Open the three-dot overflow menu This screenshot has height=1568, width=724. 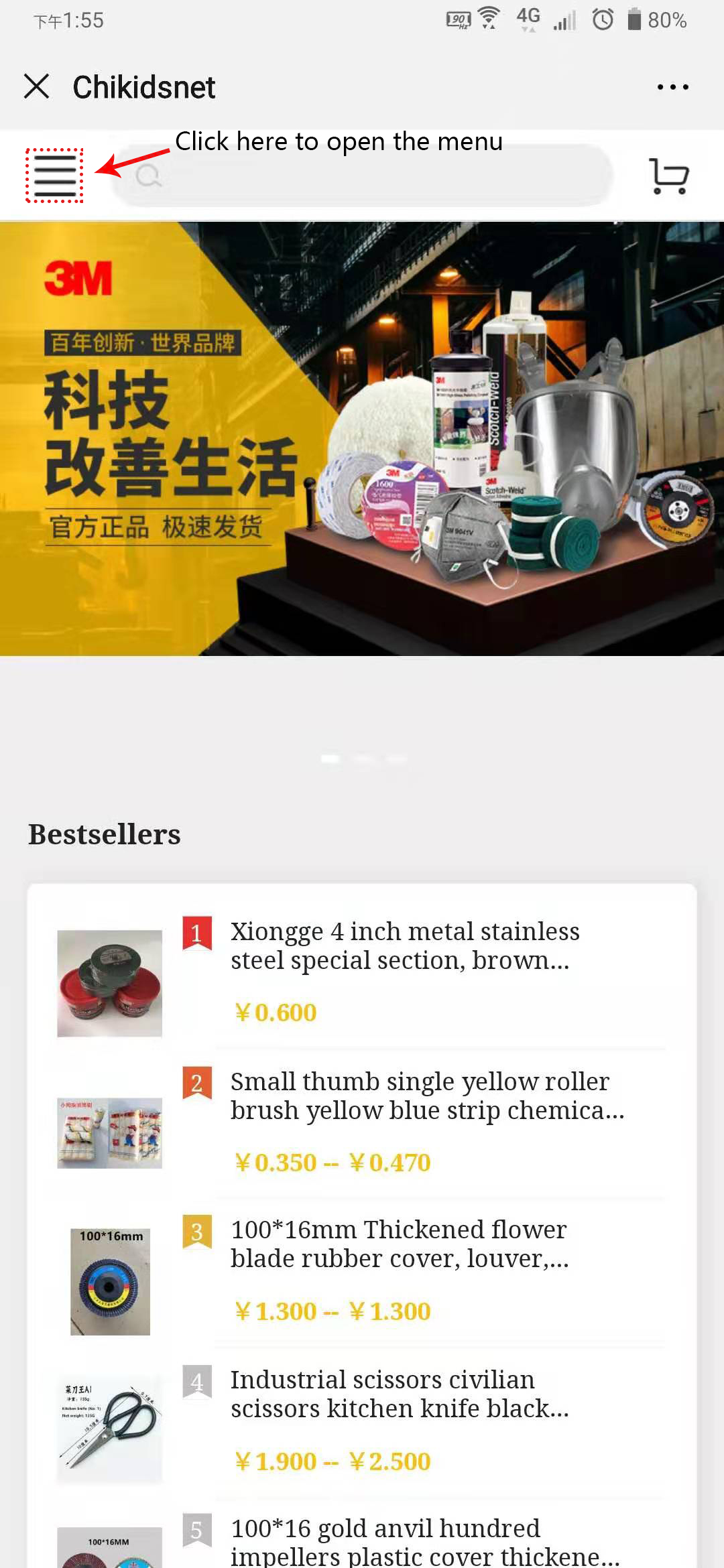(x=672, y=87)
